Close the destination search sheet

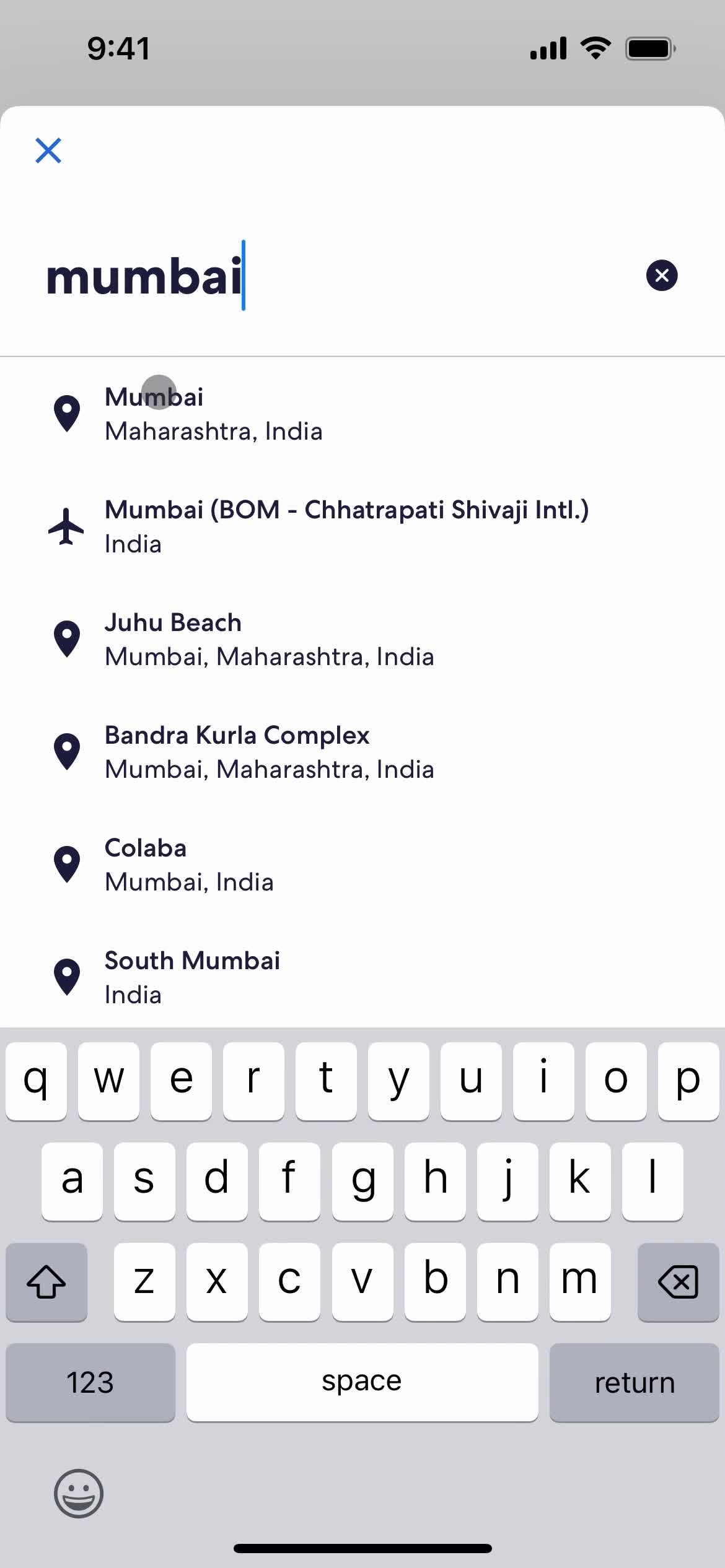point(48,150)
